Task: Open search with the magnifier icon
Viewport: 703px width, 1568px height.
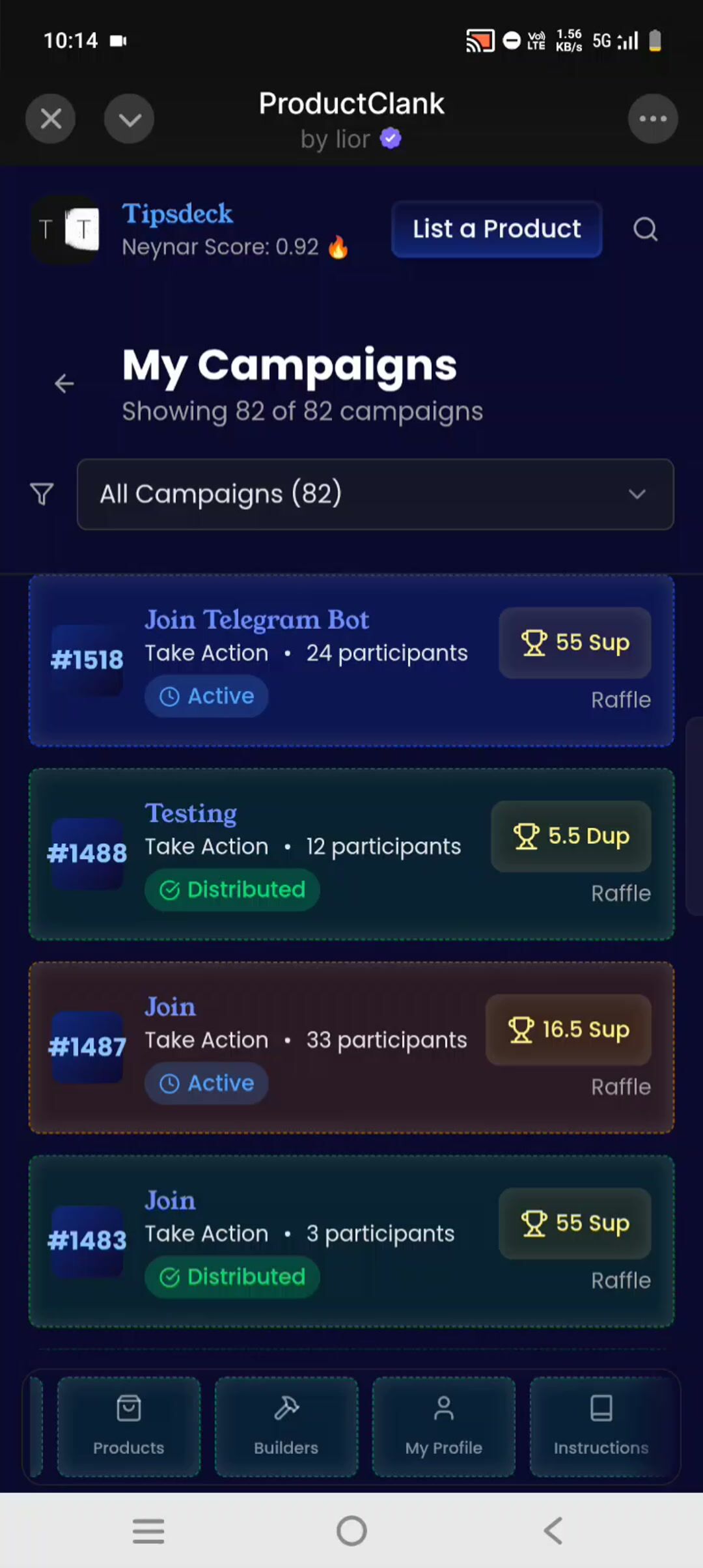Action: pos(645,229)
